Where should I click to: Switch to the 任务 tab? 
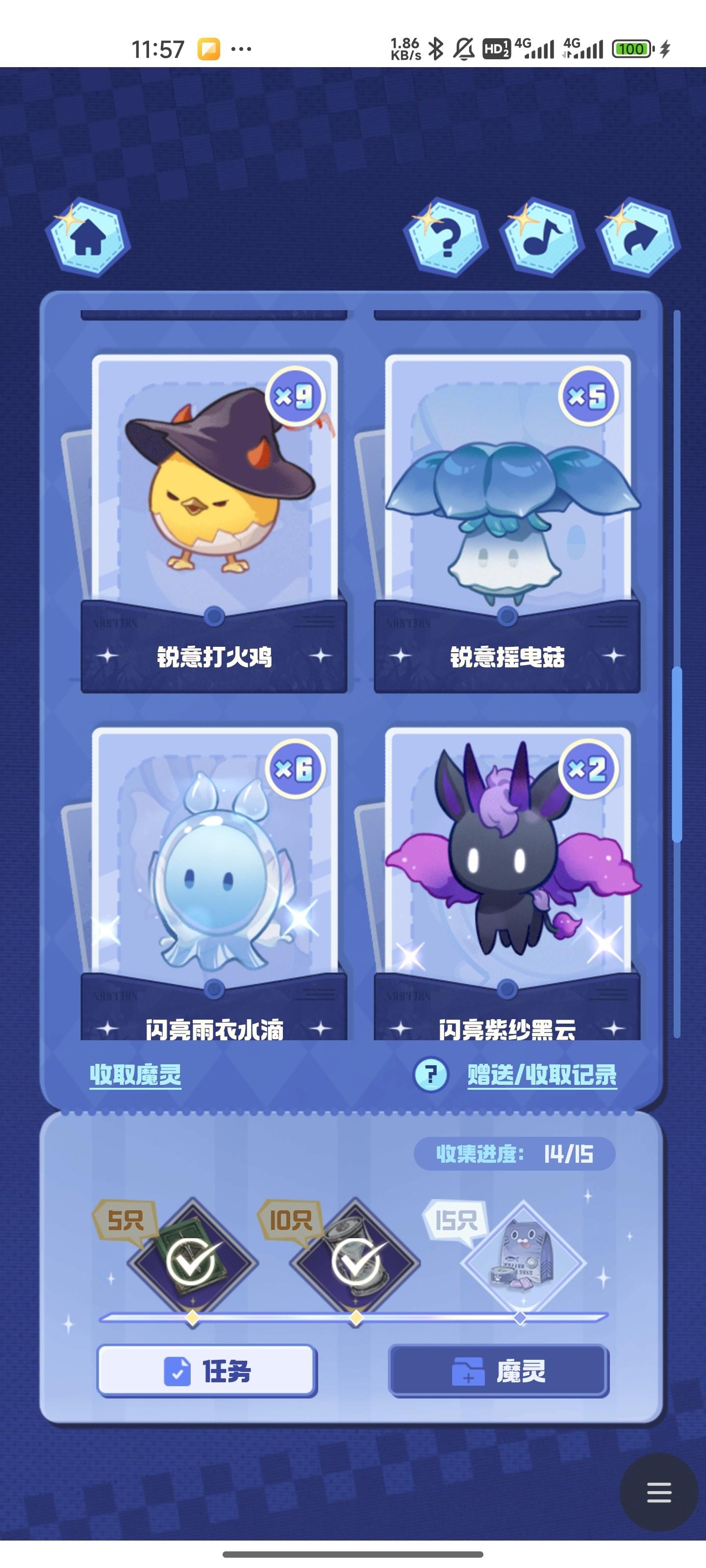(x=207, y=1372)
